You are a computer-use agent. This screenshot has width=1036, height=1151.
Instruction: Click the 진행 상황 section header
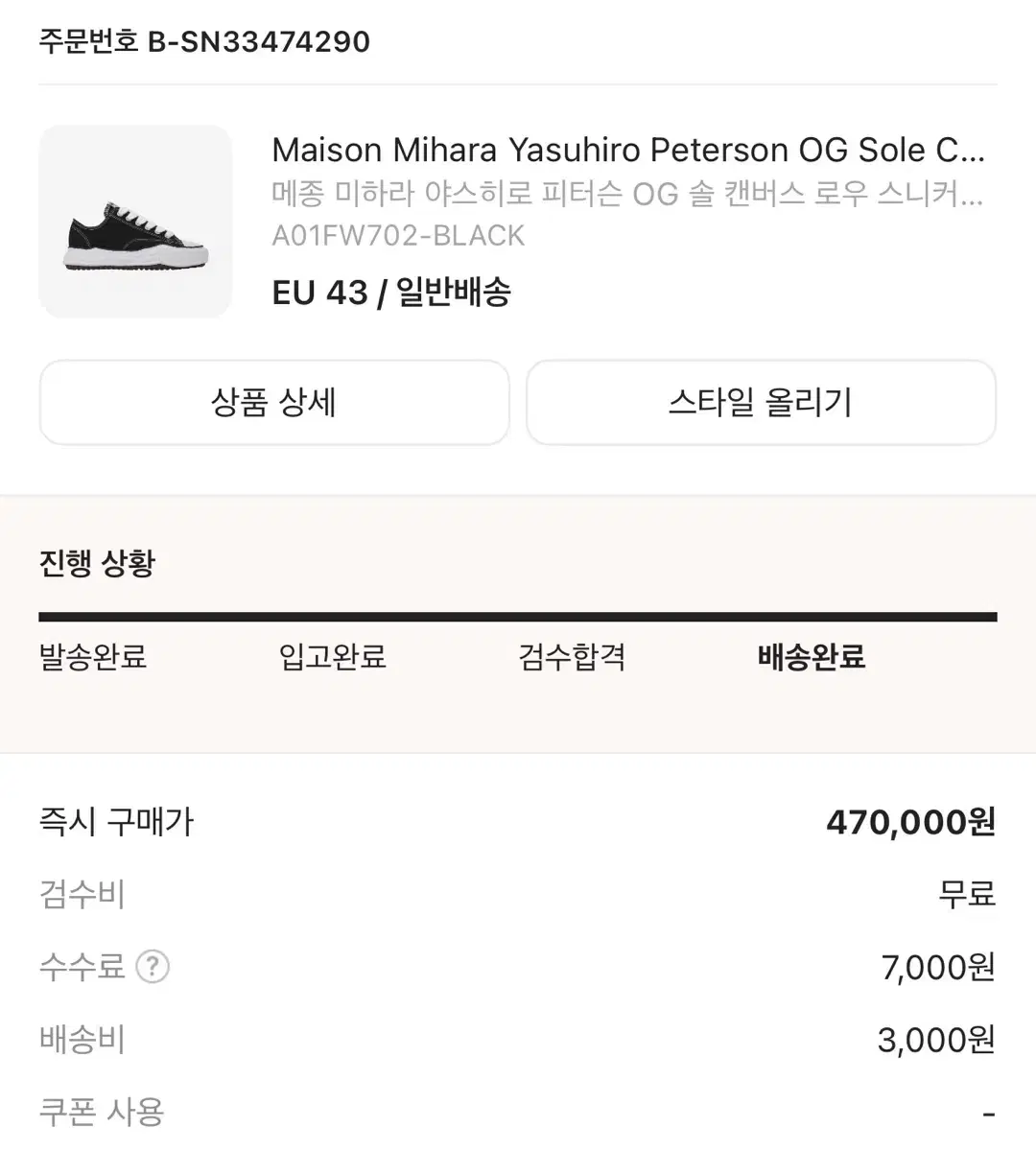[x=99, y=564]
